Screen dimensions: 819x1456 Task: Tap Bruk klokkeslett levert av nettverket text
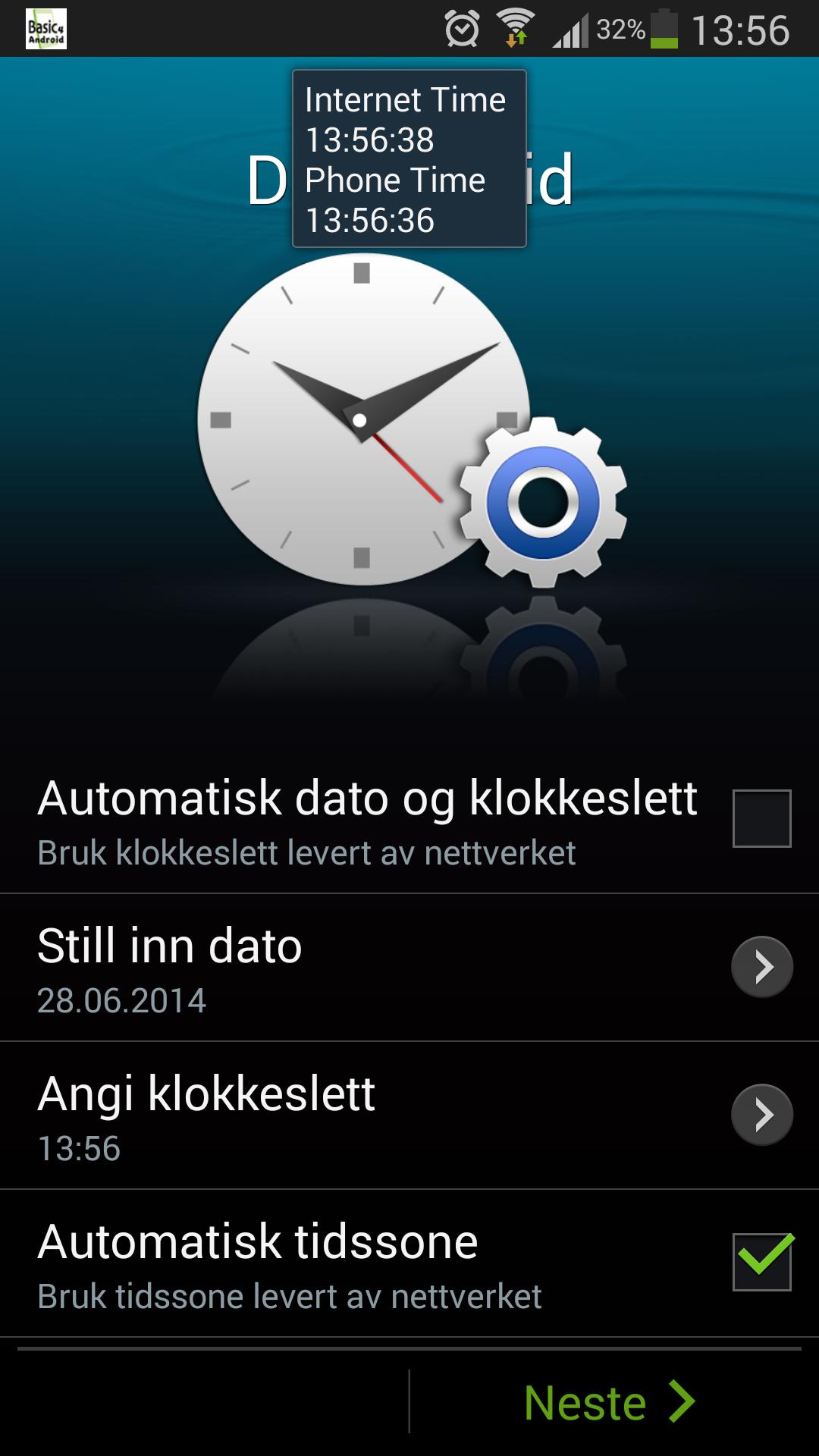tap(306, 853)
